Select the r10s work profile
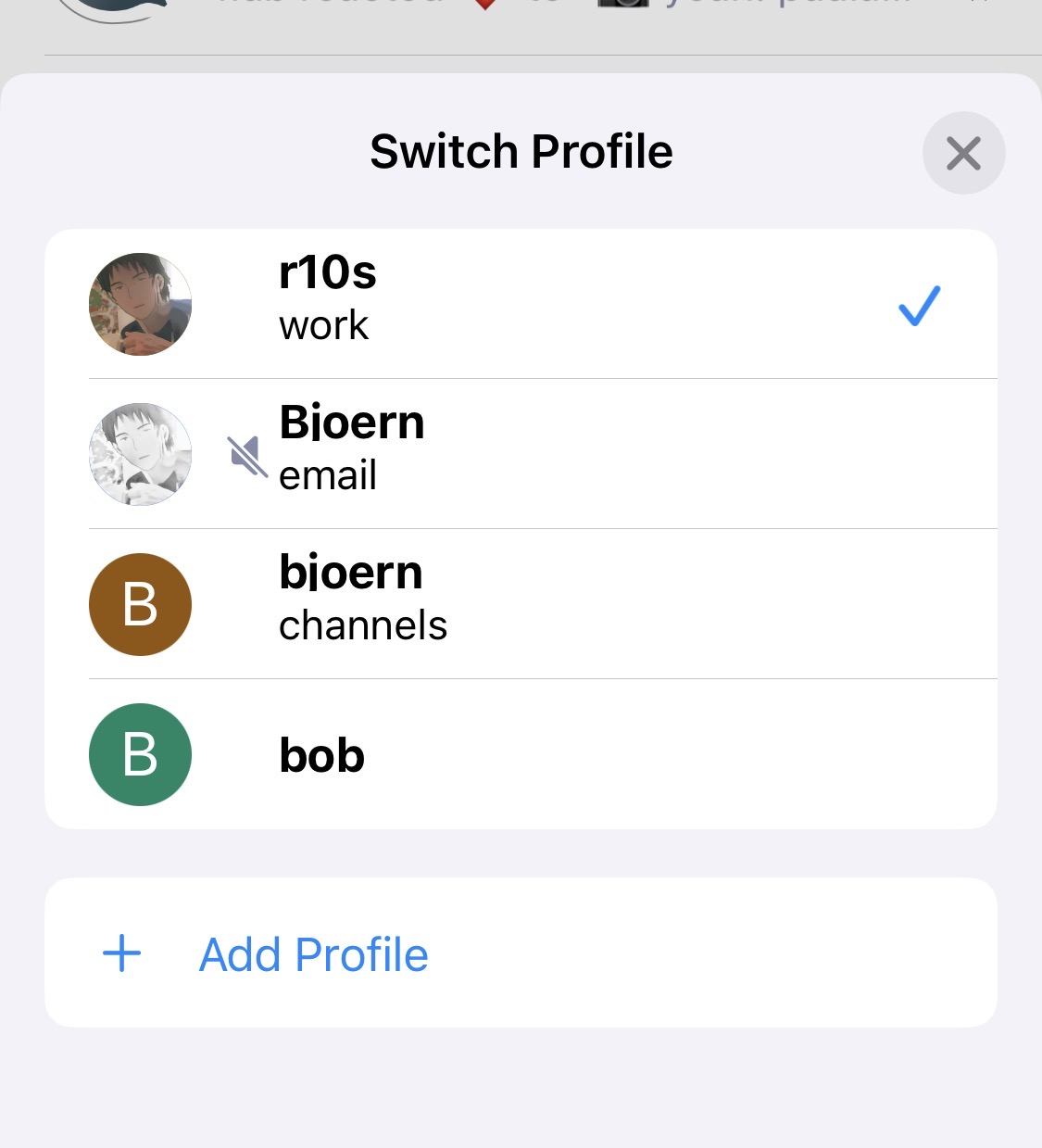Image resolution: width=1042 pixels, height=1148 pixels. 519,304
